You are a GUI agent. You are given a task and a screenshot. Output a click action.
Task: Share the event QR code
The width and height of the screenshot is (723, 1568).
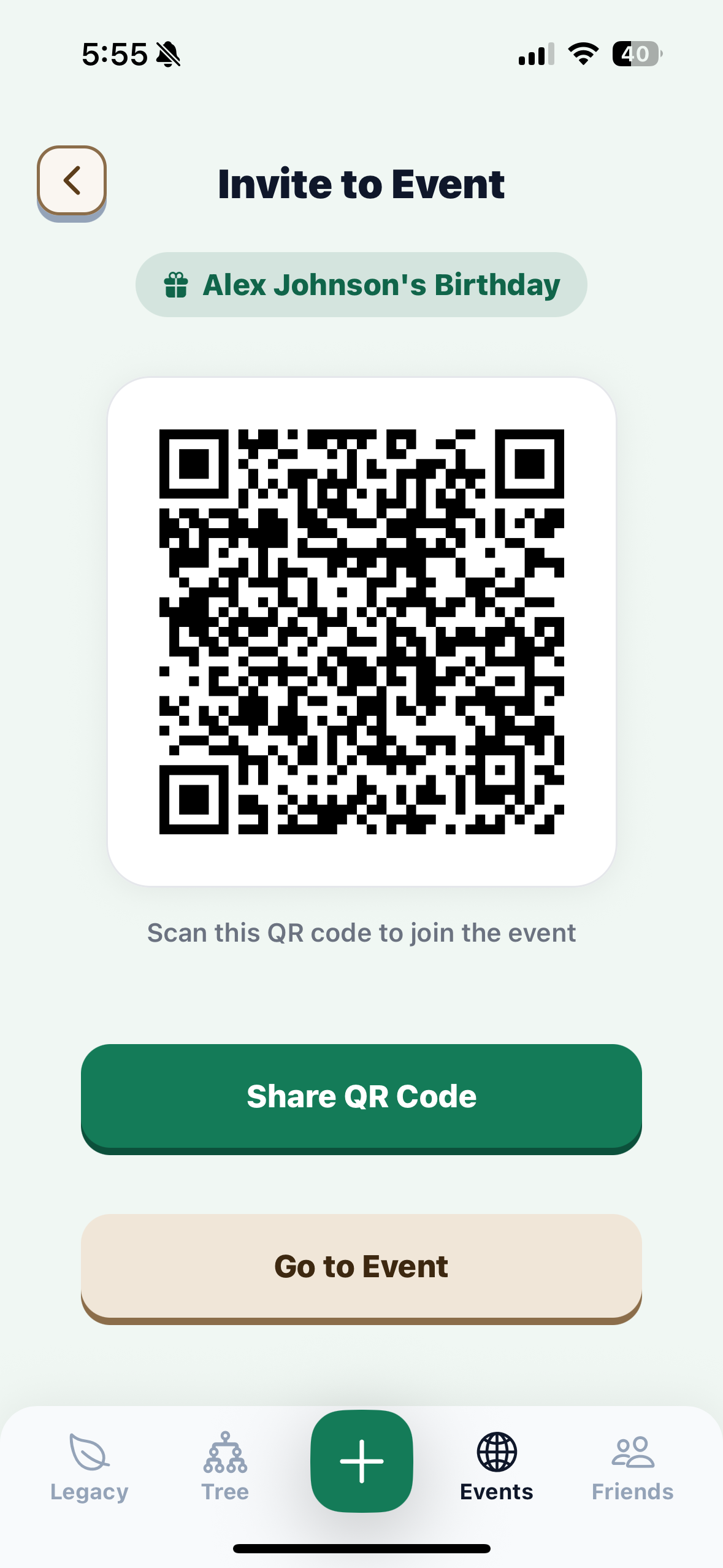(x=361, y=1098)
